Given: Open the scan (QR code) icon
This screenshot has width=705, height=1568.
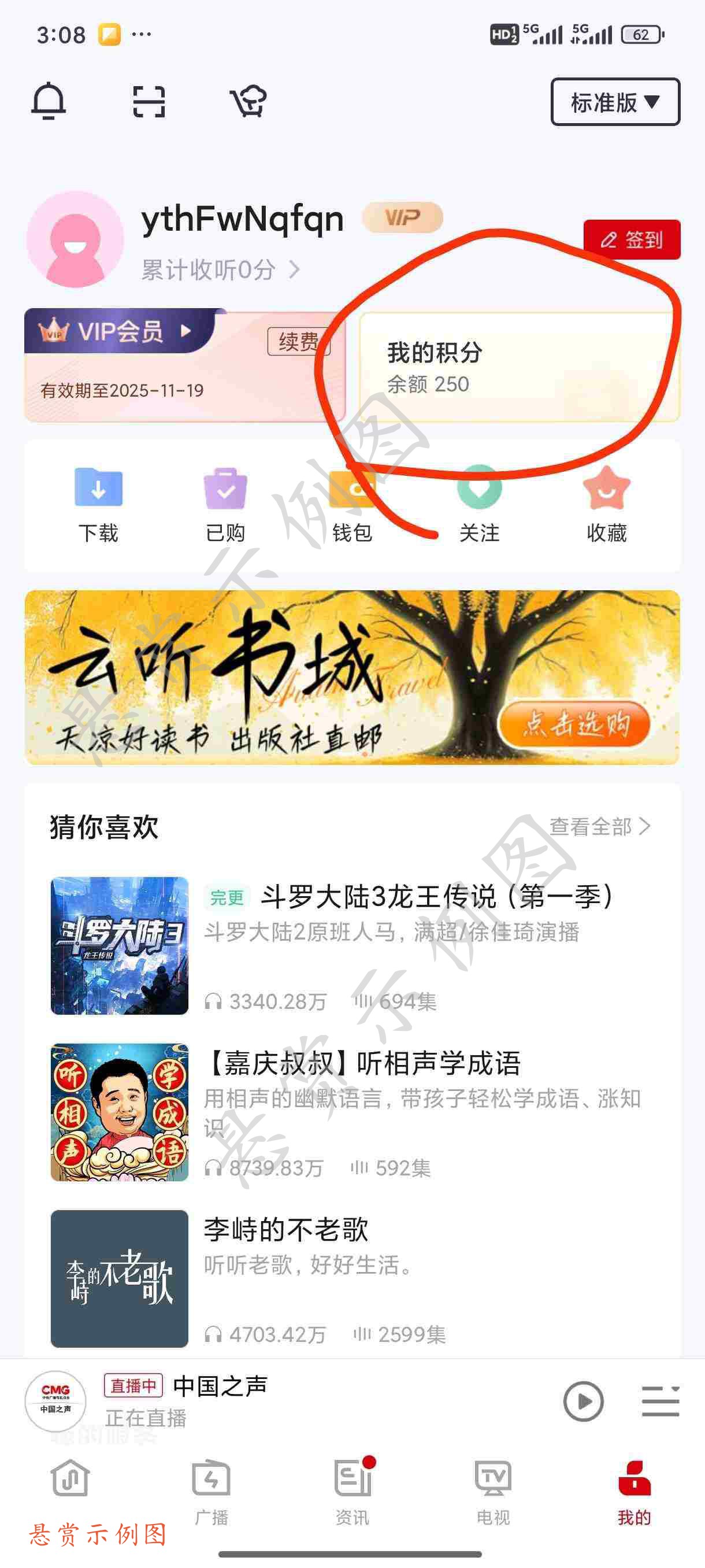Looking at the screenshot, I should tap(149, 102).
